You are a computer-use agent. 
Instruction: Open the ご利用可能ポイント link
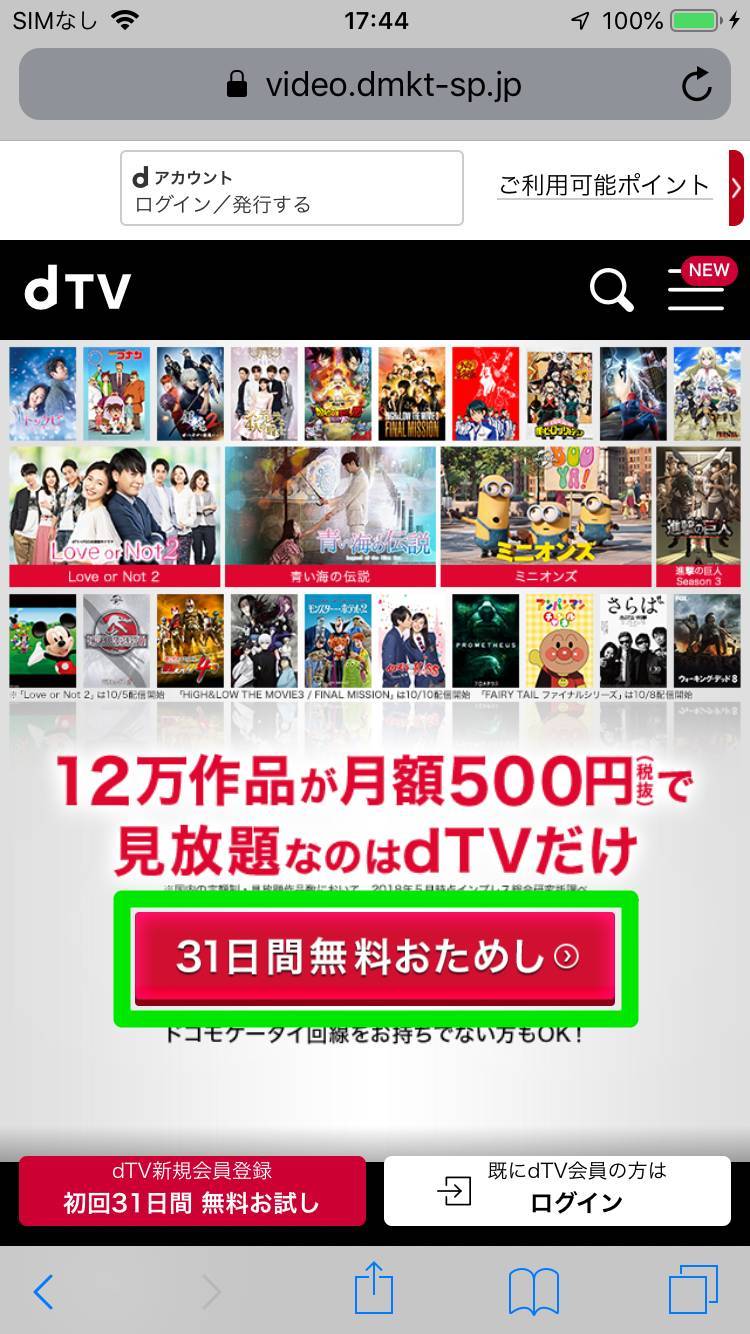603,186
